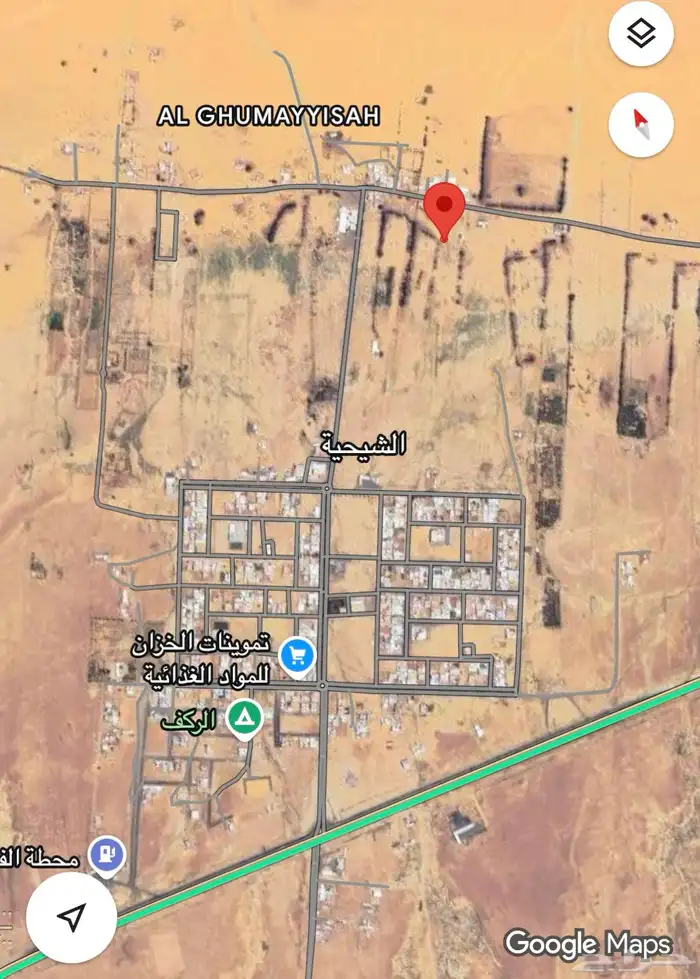Open the الركف campsite marker

pos(242,718)
